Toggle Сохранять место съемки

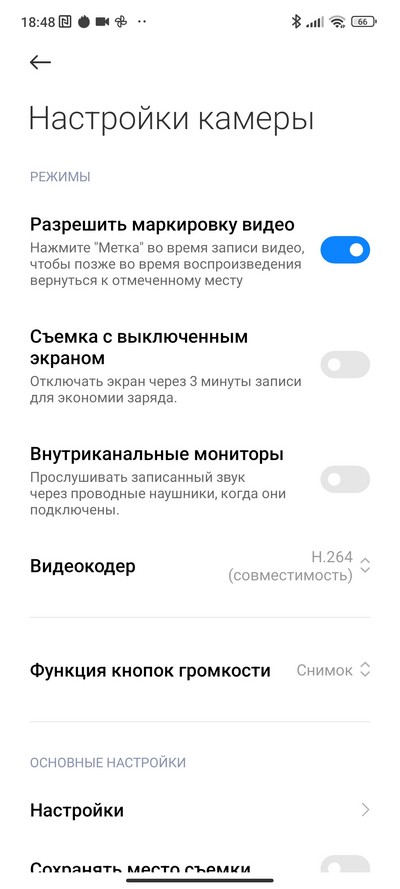pyautogui.click(x=345, y=866)
